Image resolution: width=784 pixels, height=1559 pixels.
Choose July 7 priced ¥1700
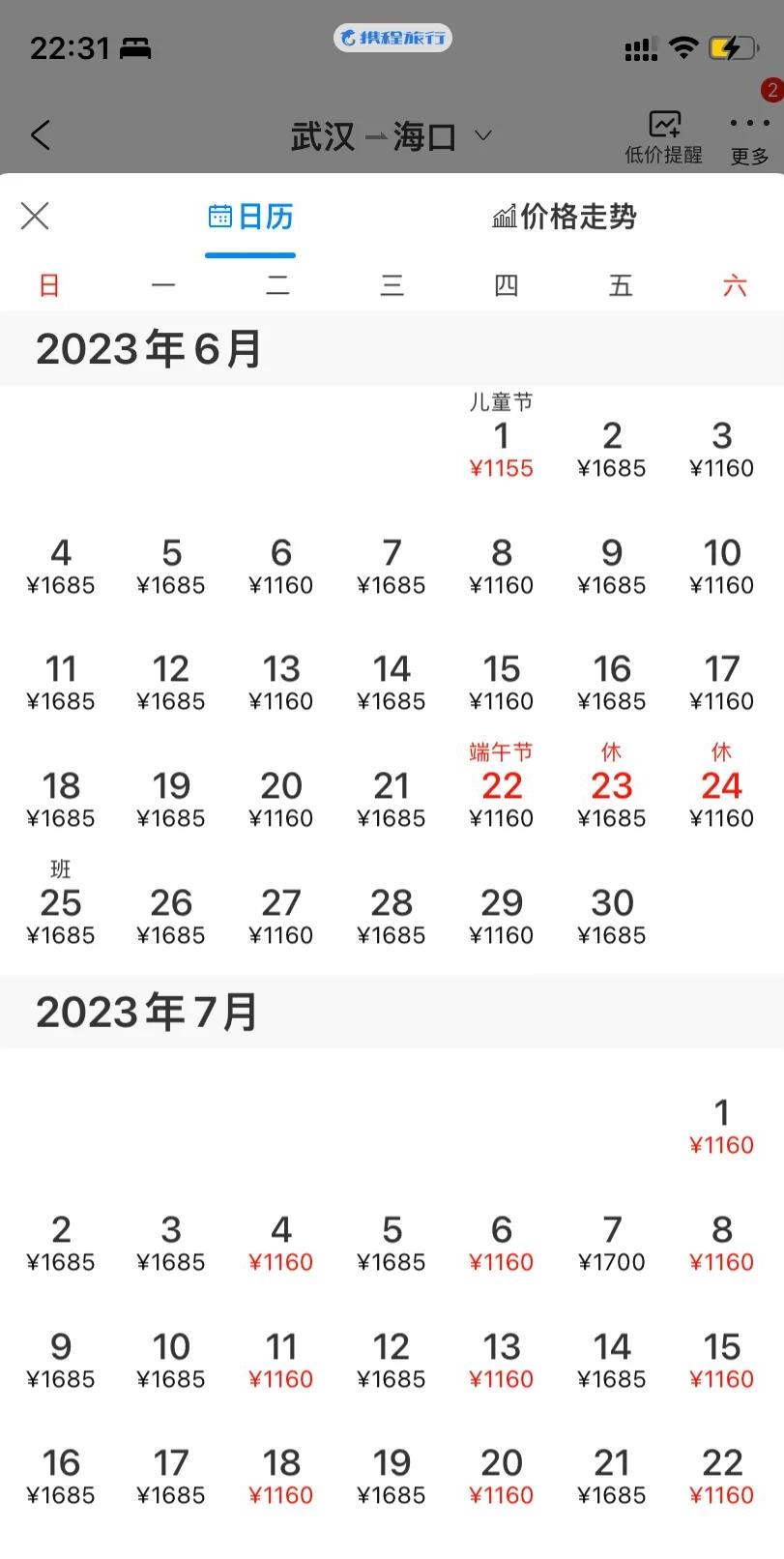(611, 1242)
